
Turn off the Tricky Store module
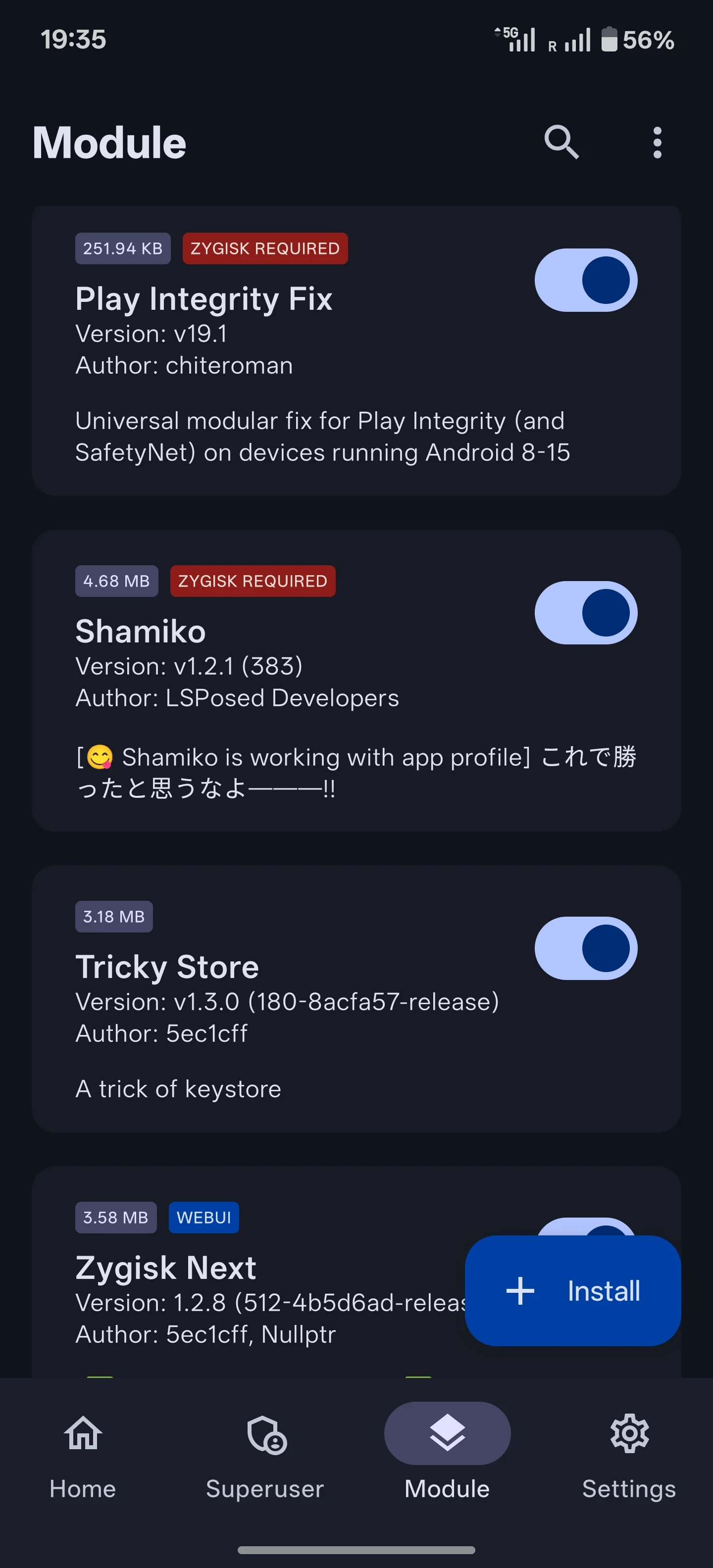coord(586,948)
